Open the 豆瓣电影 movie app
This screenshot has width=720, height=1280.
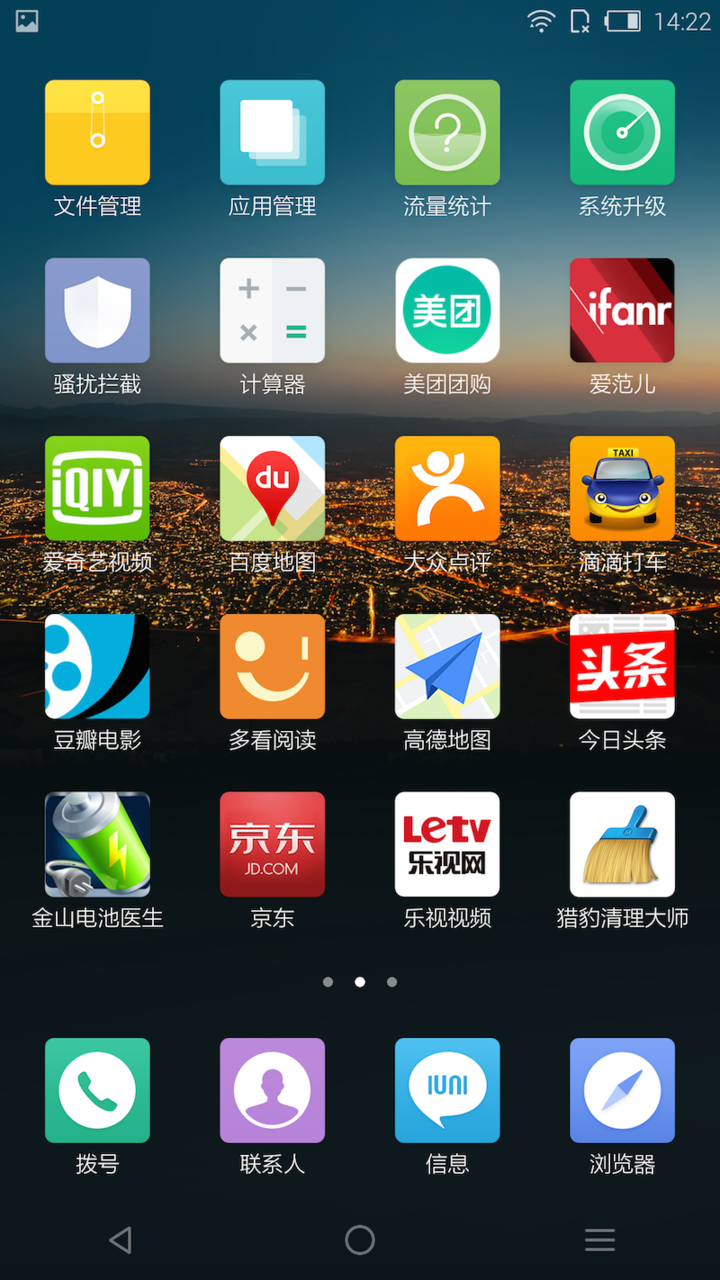[97, 667]
